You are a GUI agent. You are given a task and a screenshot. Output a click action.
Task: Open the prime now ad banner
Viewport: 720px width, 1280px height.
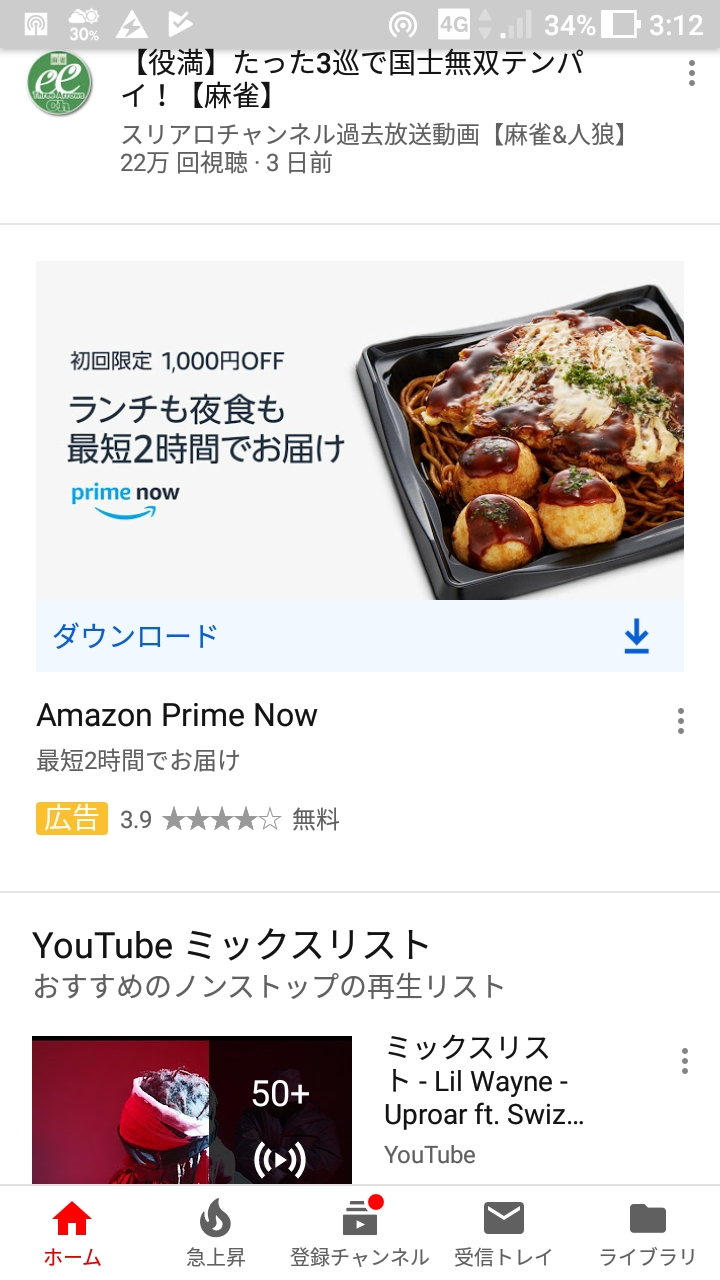pyautogui.click(x=360, y=430)
